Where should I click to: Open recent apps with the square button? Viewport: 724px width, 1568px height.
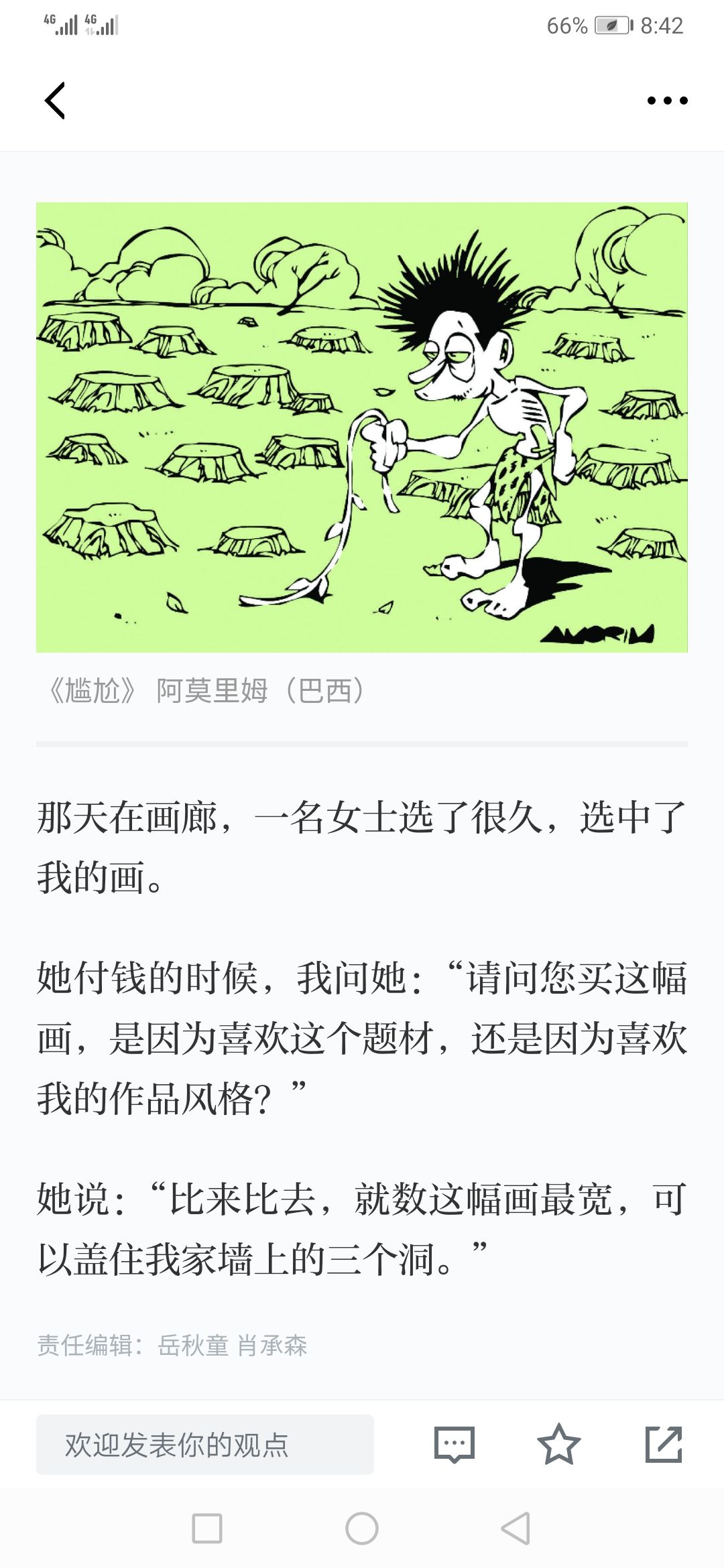[207, 1528]
